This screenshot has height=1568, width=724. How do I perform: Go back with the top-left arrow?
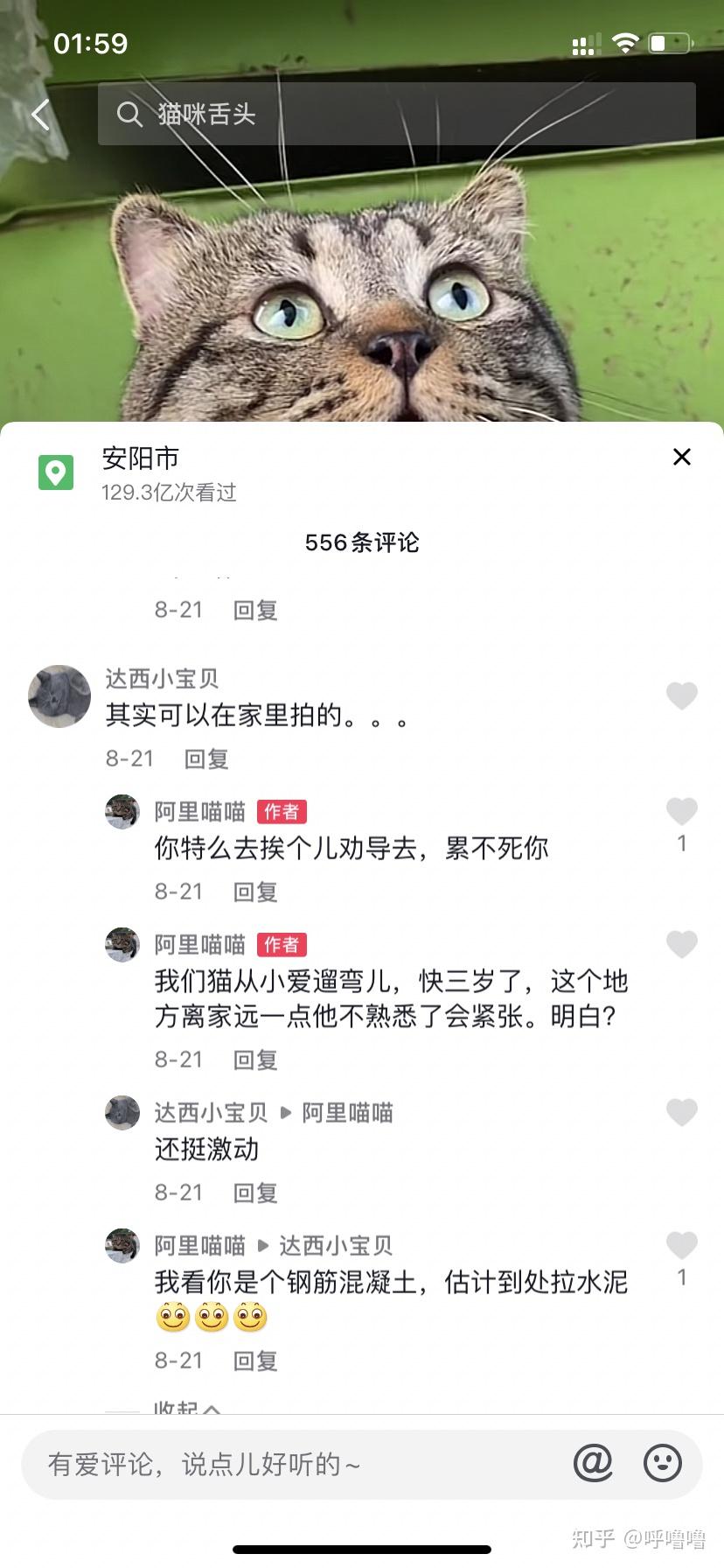[x=41, y=114]
